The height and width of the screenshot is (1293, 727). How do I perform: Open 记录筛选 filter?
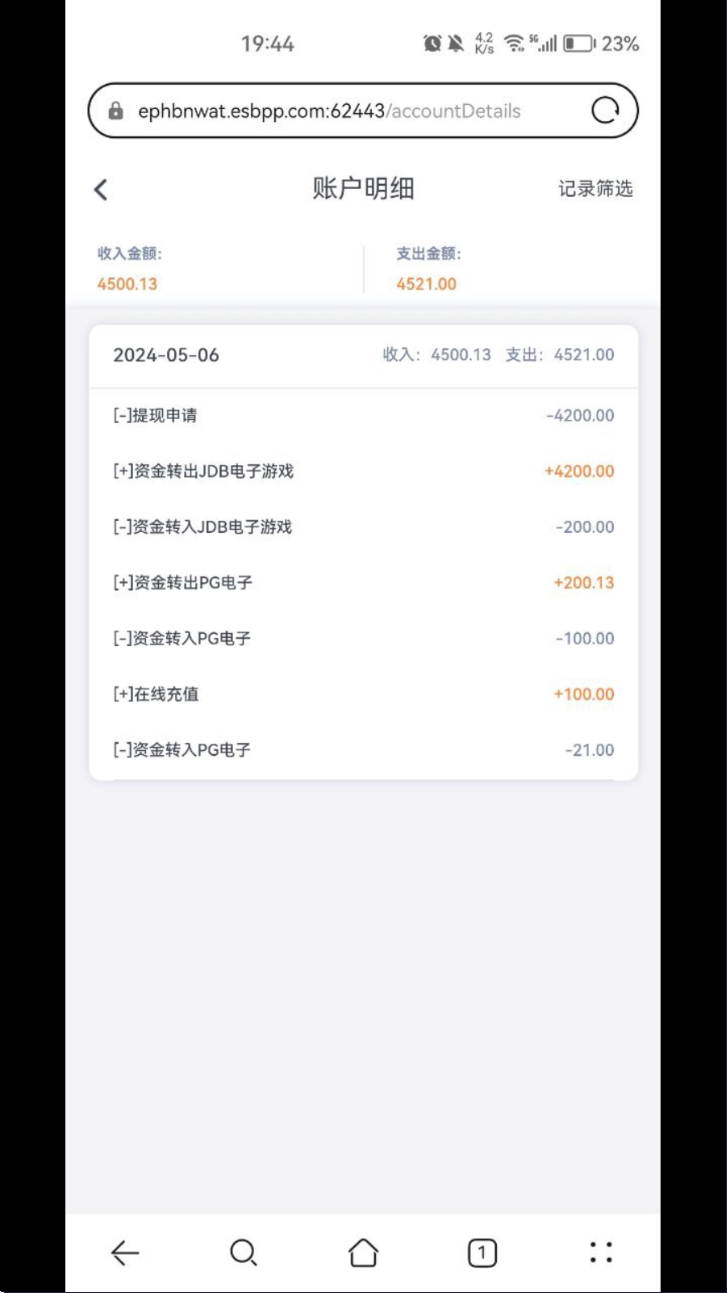click(x=595, y=189)
